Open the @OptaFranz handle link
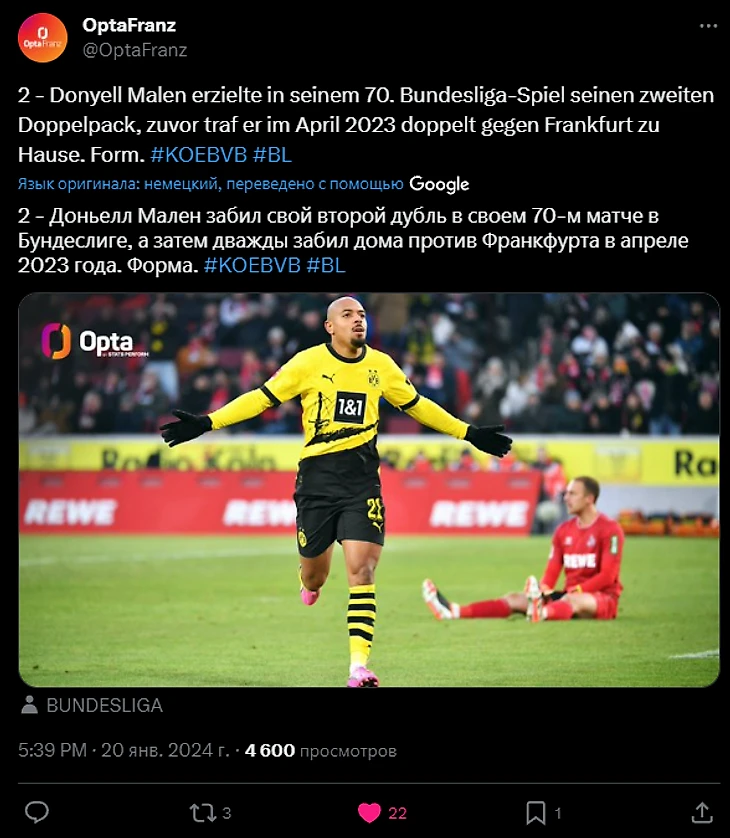Viewport: 730px width, 838px height. tap(134, 49)
